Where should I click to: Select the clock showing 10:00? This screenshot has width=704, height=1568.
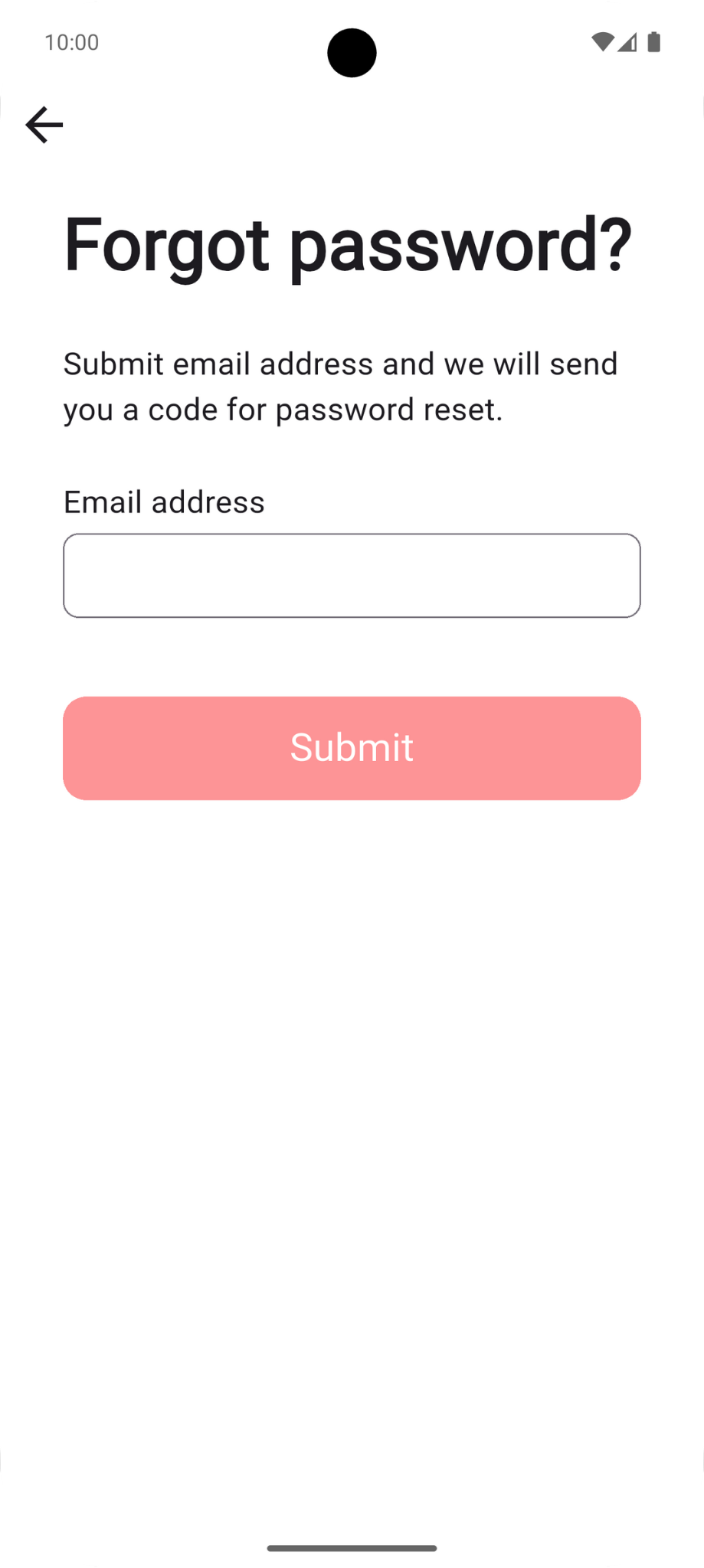[x=70, y=42]
